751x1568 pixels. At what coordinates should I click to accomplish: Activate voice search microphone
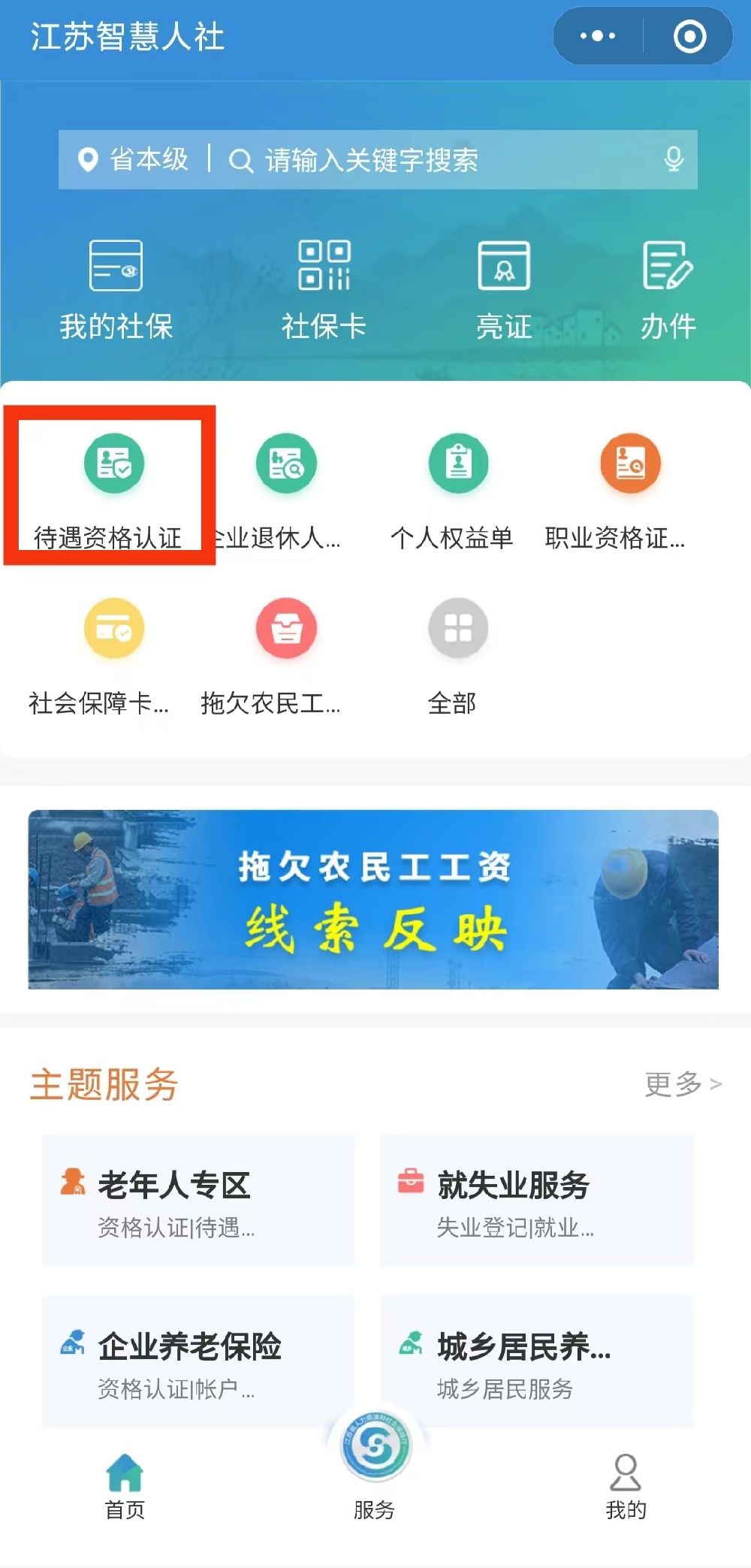674,159
